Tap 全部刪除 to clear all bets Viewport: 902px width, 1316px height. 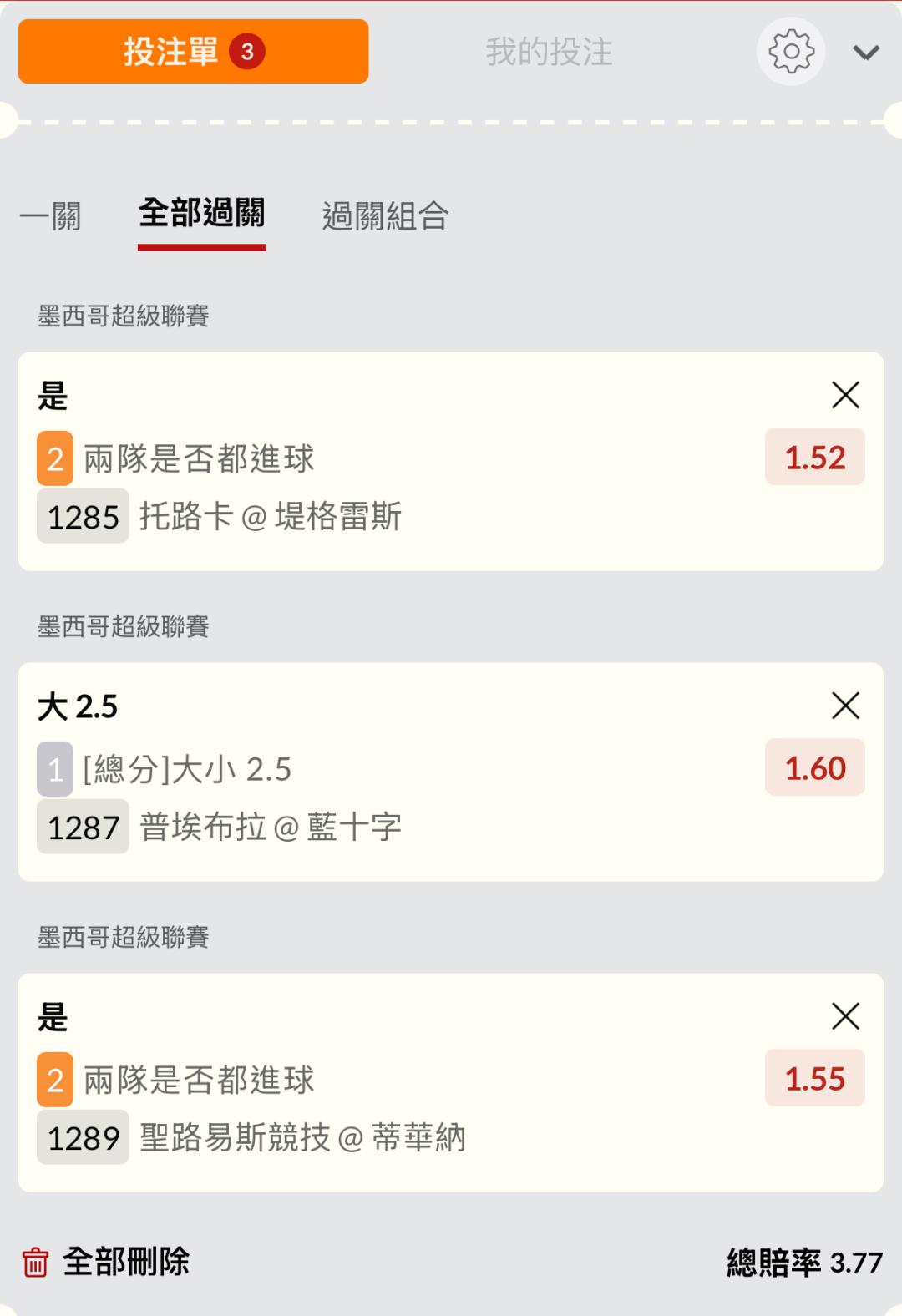coord(106,1261)
